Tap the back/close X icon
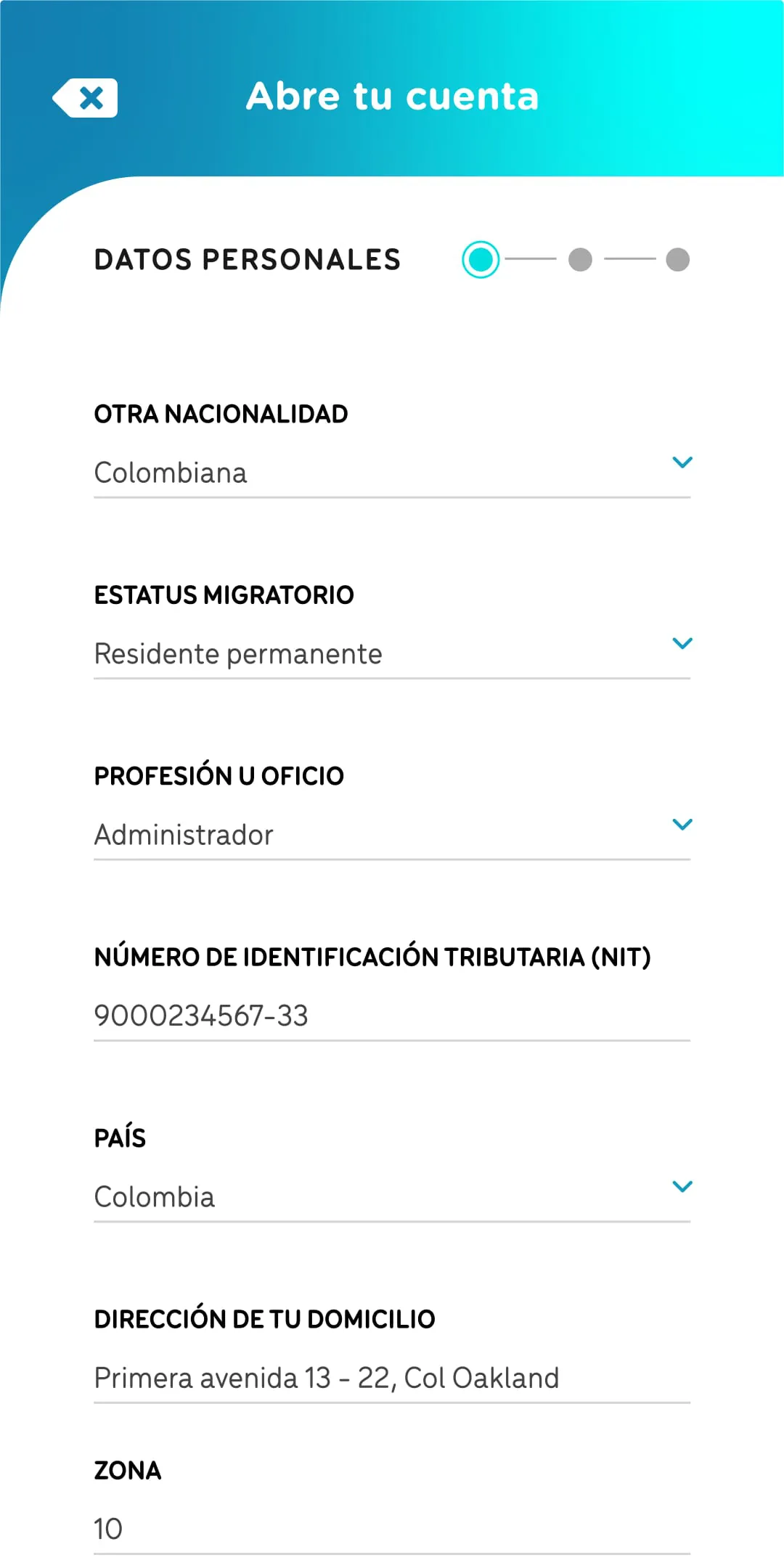784x1568 pixels. coord(86,98)
